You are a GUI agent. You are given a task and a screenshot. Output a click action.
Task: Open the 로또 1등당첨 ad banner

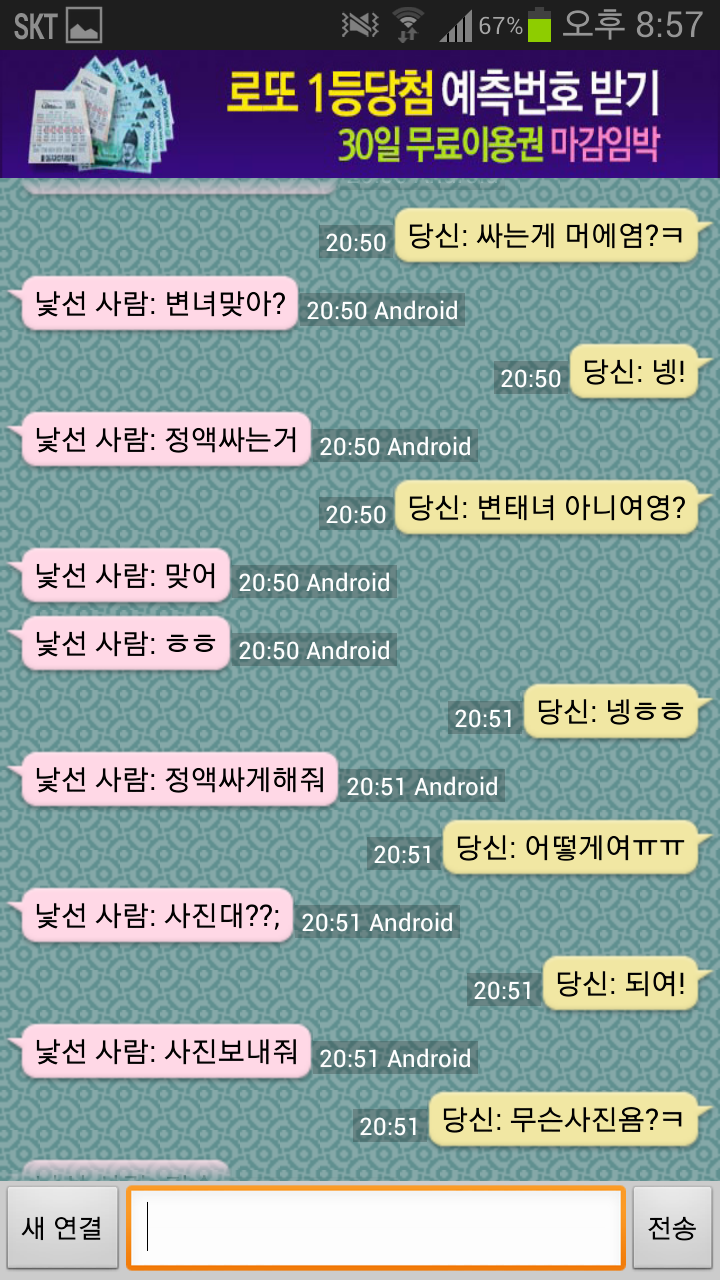(360, 114)
